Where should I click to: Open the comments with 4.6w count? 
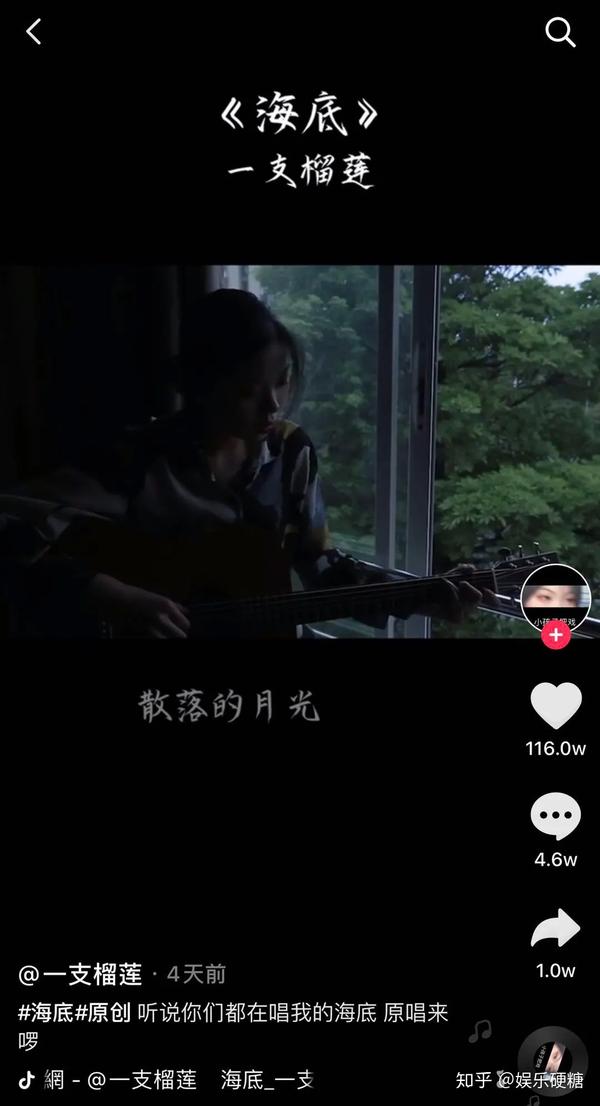(x=555, y=817)
